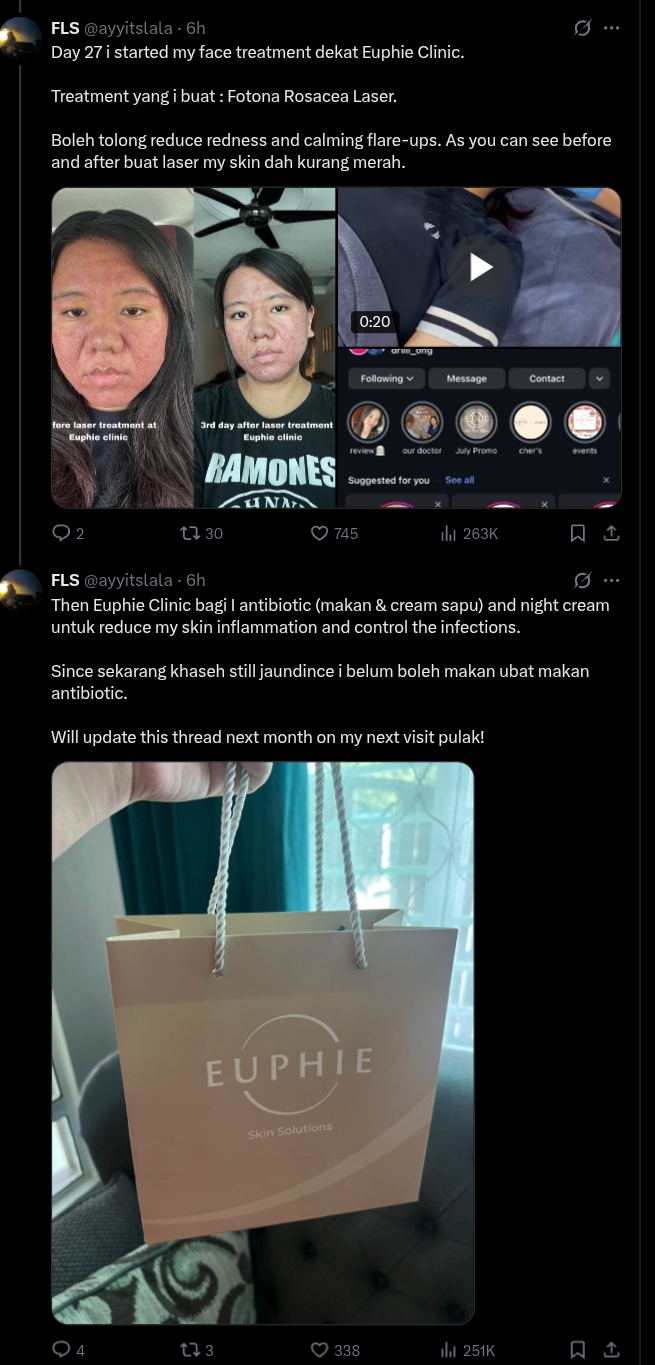Like the tweet with 338 likes
Screen dimensions: 655x1365
click(320, 1350)
